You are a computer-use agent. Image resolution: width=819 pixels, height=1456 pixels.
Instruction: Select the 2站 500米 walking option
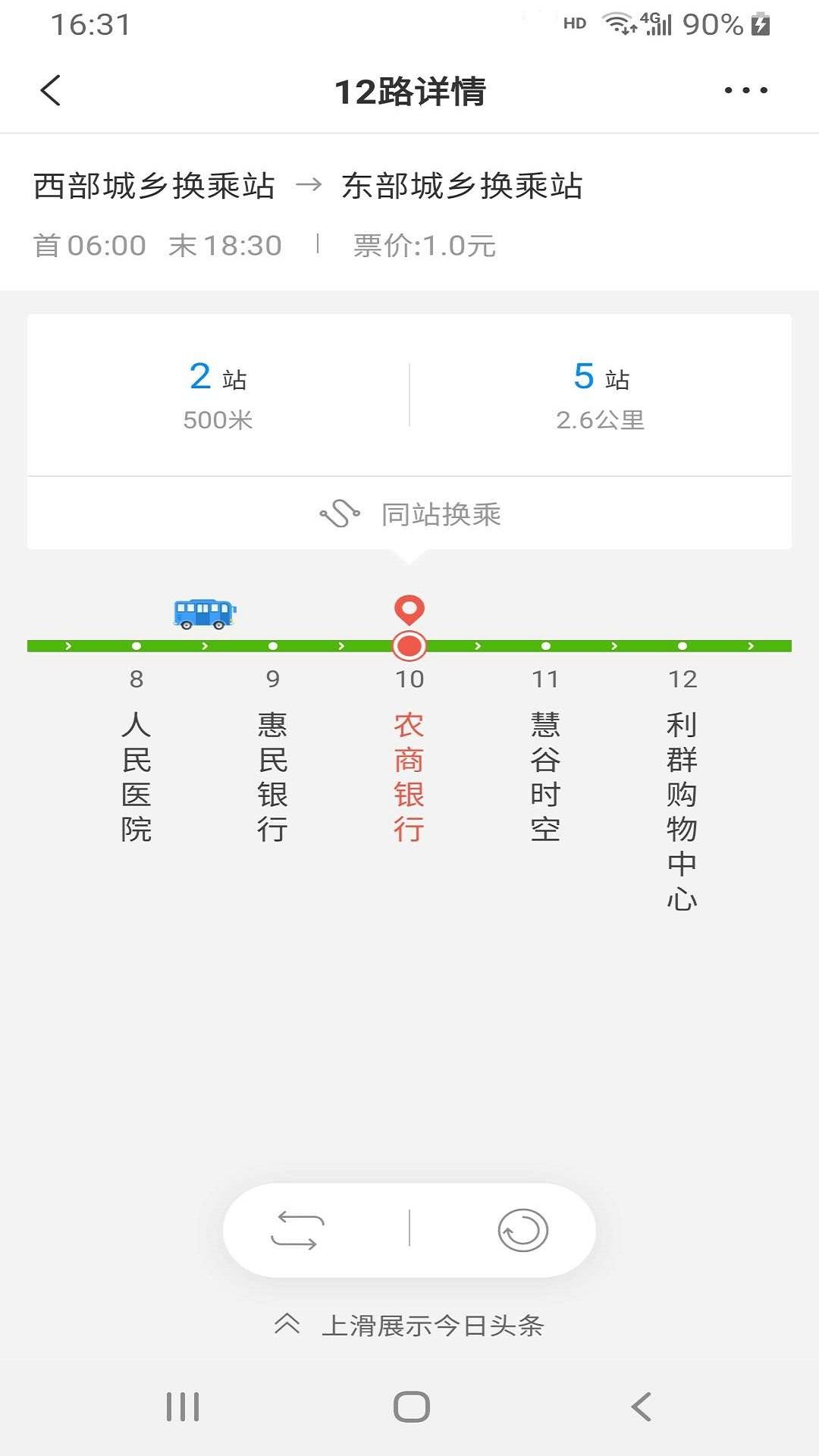coord(218,394)
